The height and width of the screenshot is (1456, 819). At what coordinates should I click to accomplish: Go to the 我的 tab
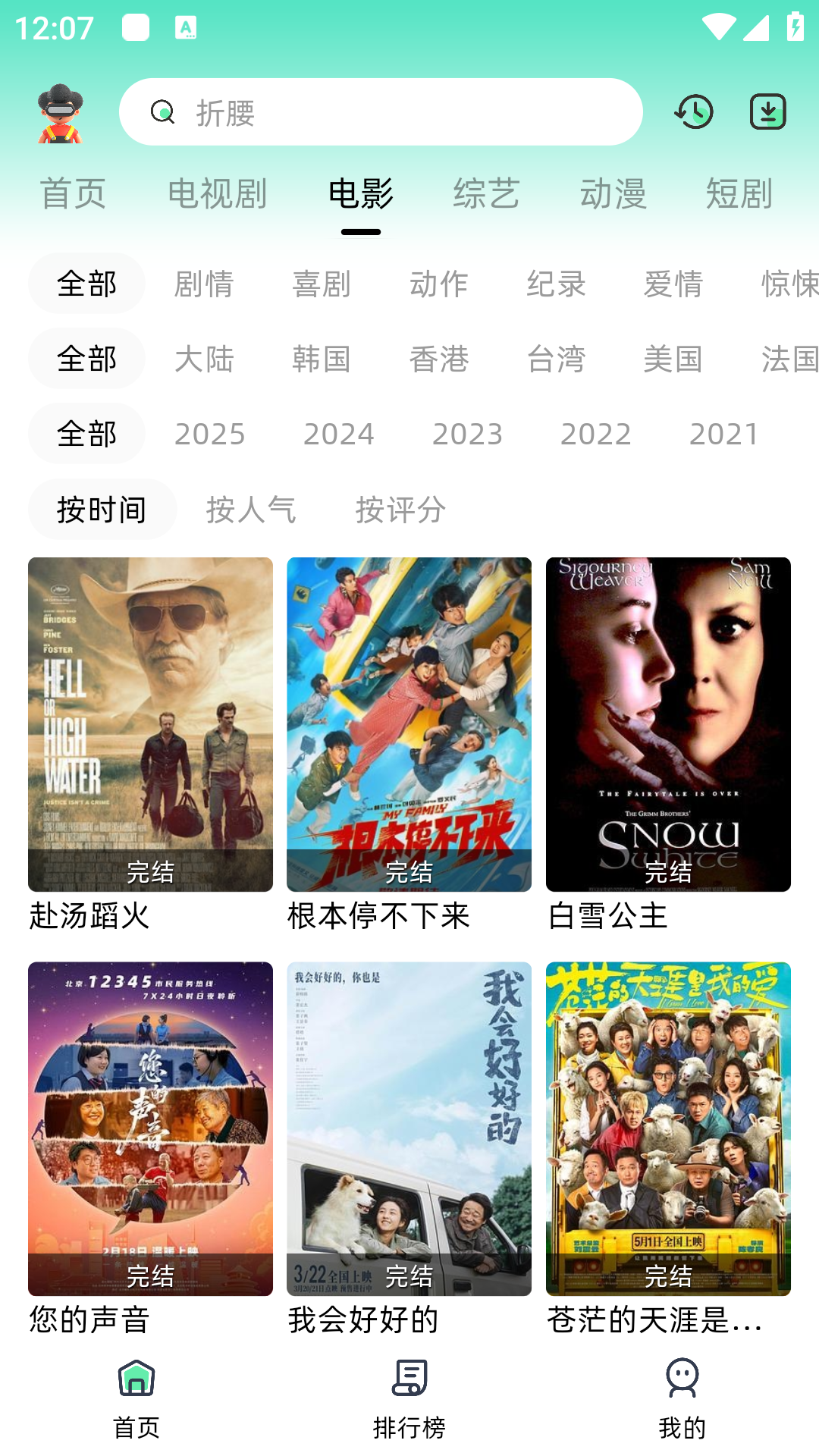(x=682, y=1398)
